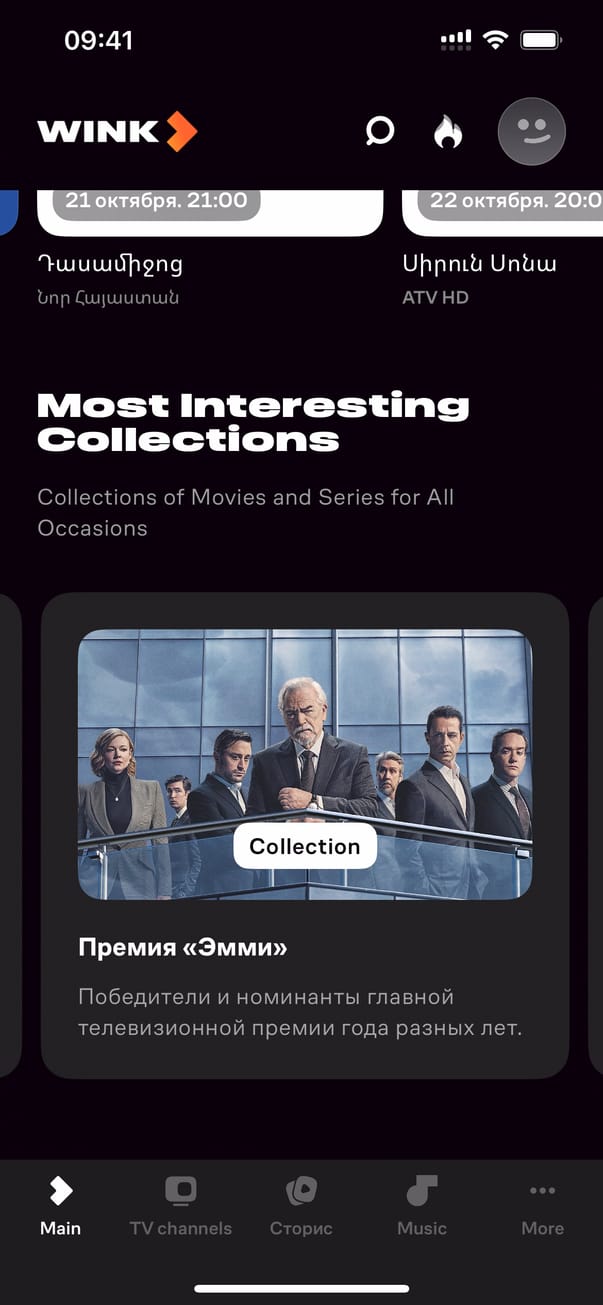The width and height of the screenshot is (603, 1305).
Task: Open the search magnifier icon
Action: [x=380, y=131]
